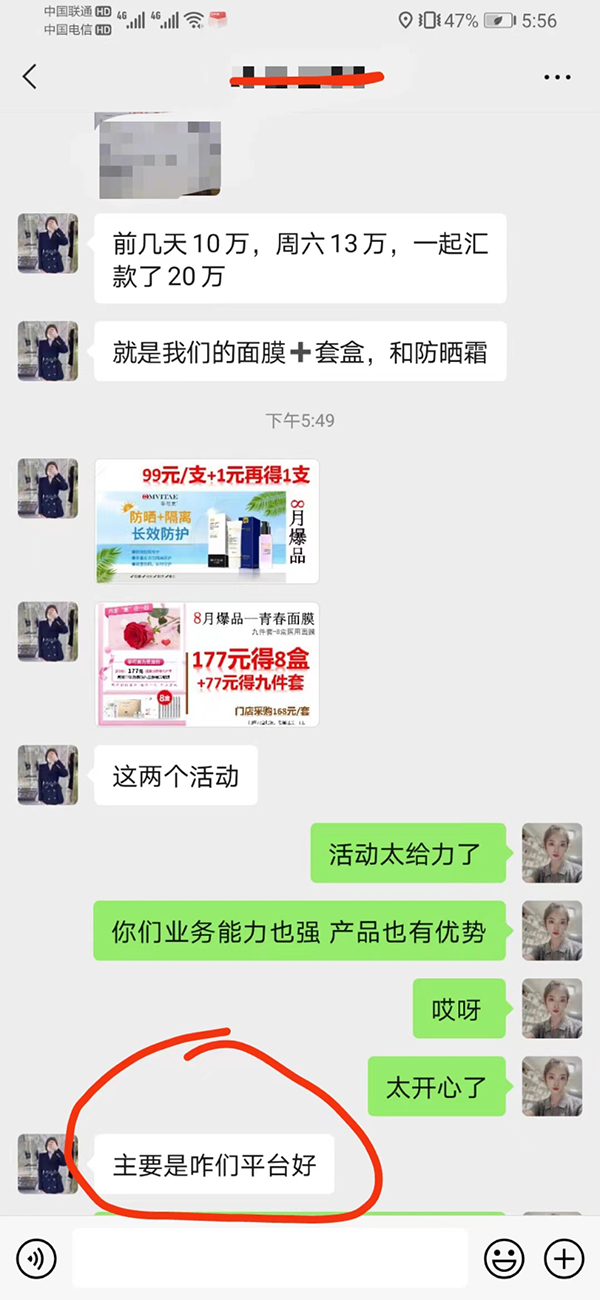
Task: Open sender avatar beside 这两个活动
Action: coord(48,775)
